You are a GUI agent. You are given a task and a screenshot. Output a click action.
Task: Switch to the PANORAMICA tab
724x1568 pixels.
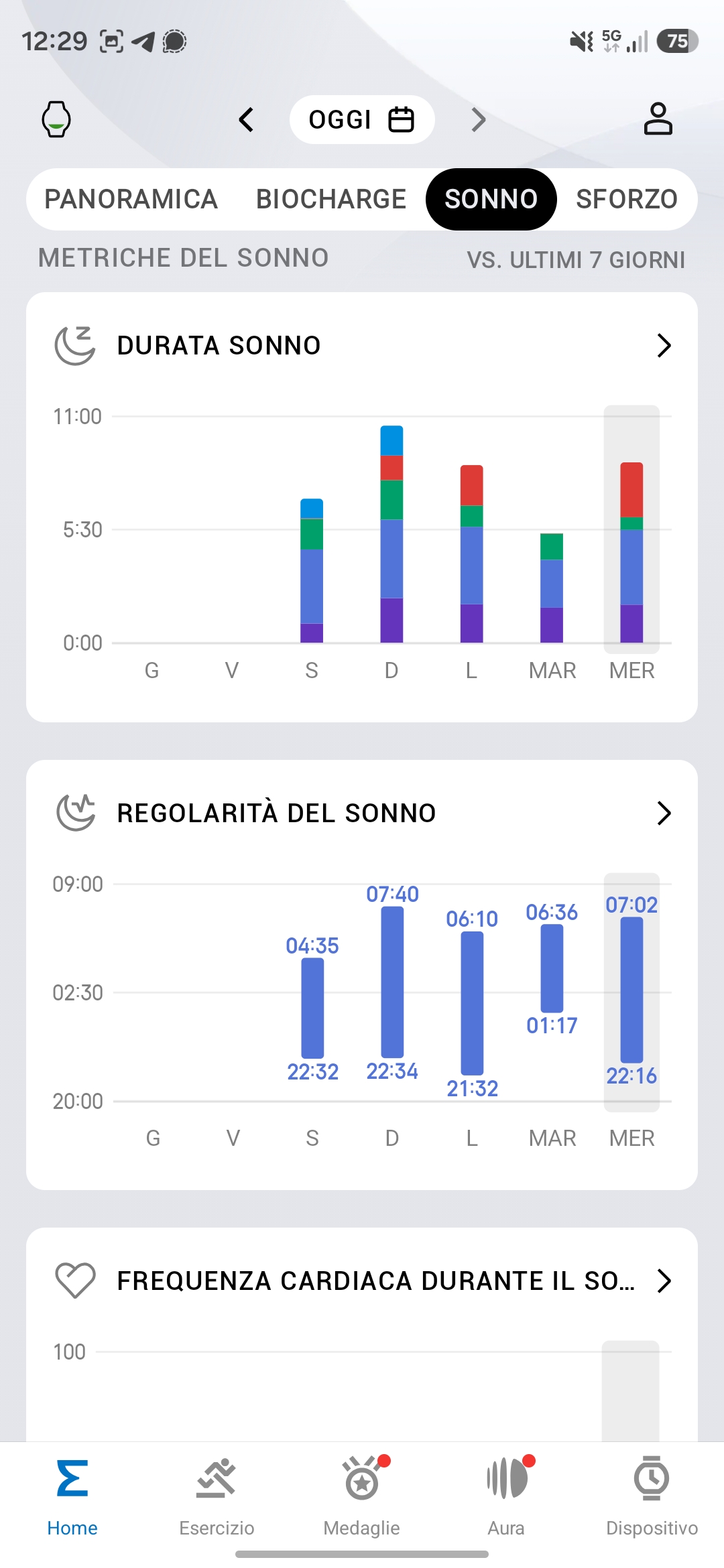[x=131, y=199]
